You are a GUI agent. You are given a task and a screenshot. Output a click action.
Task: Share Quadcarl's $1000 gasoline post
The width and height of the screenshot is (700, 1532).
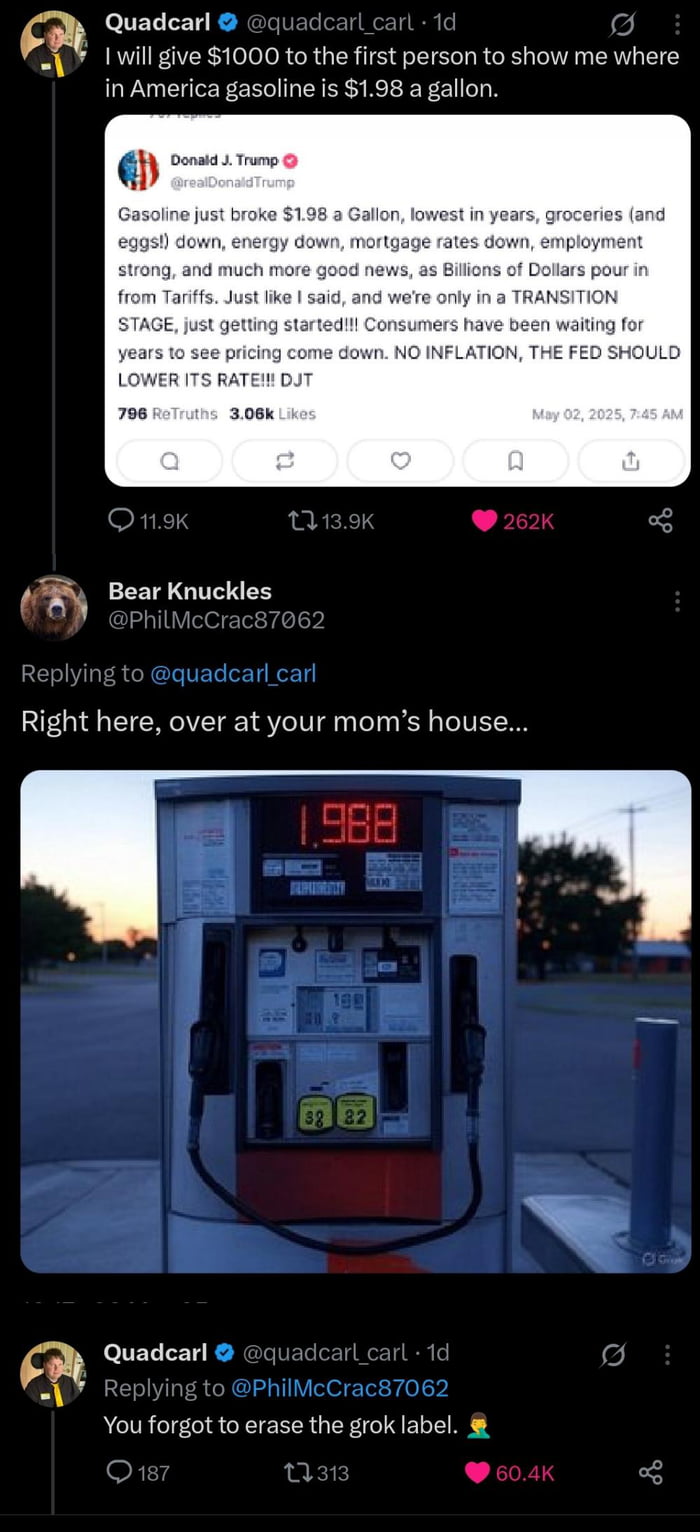[x=660, y=520]
